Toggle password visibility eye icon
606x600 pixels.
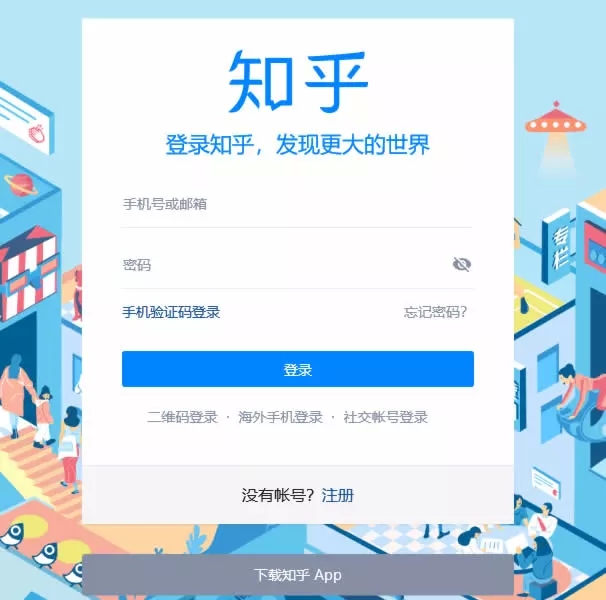click(461, 264)
